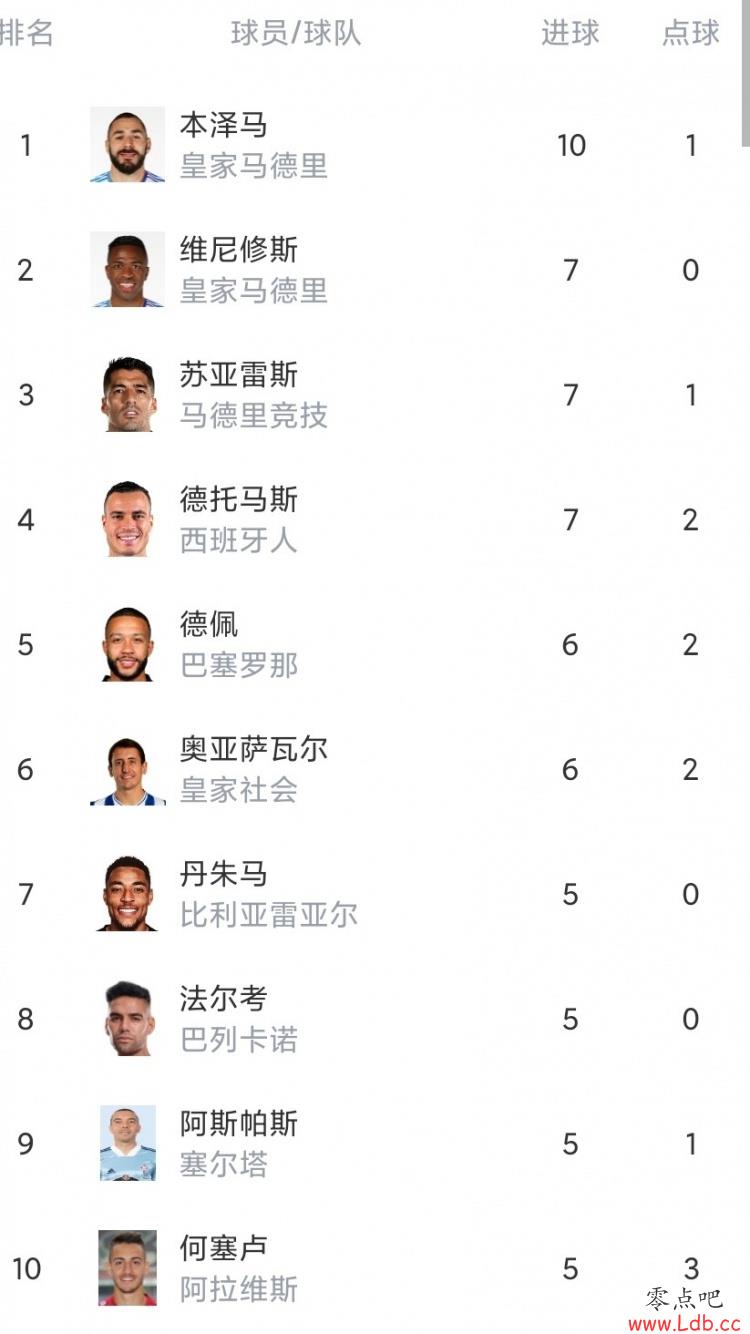View the Aspas row of Celta
The height and width of the screenshot is (1334, 750).
[x=238, y=1124]
